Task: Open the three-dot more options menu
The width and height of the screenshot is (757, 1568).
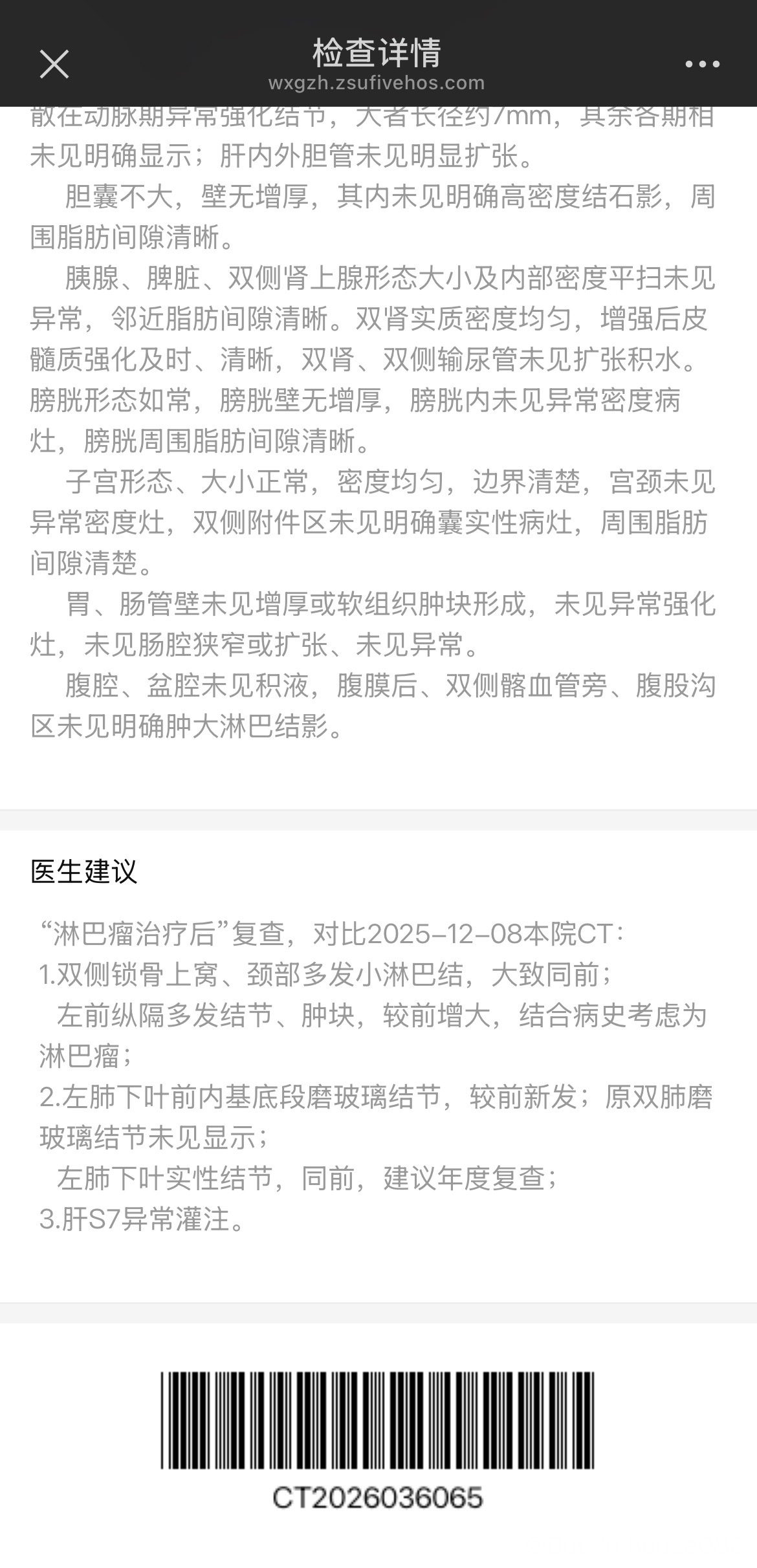Action: (702, 64)
